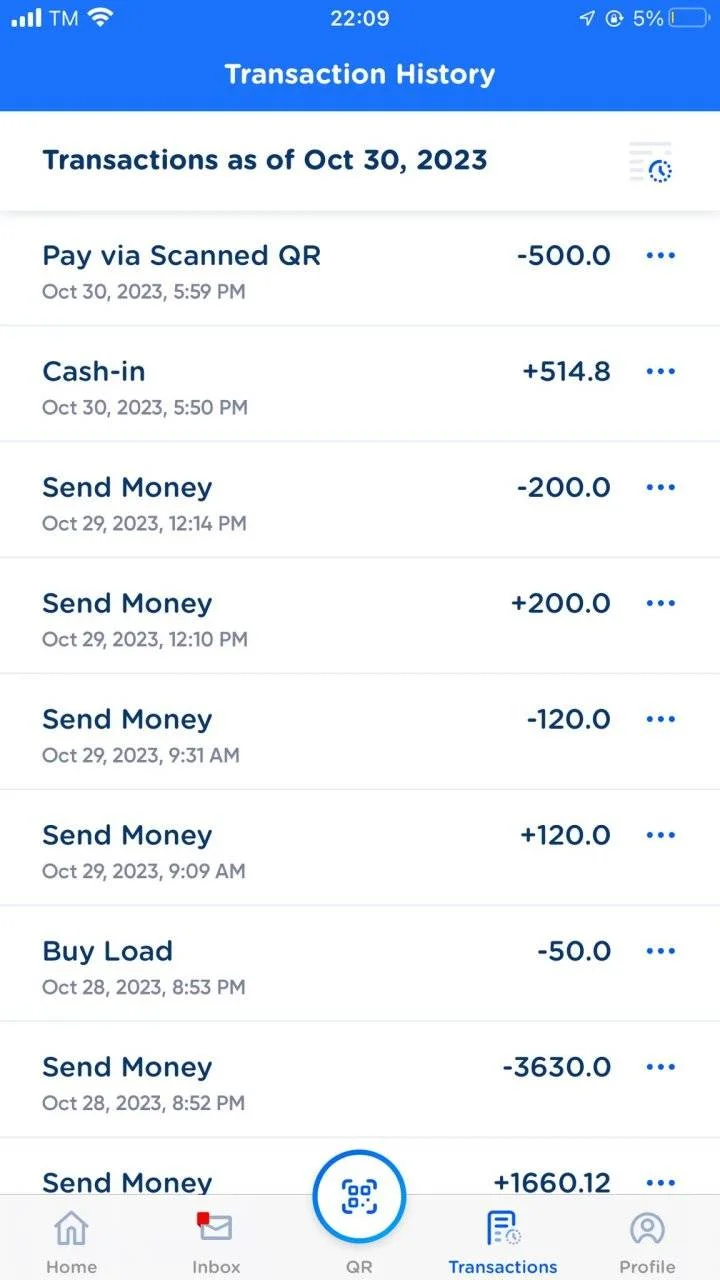The height and width of the screenshot is (1280, 720).
Task: Switch to the Inbox tab
Action: point(216,1240)
